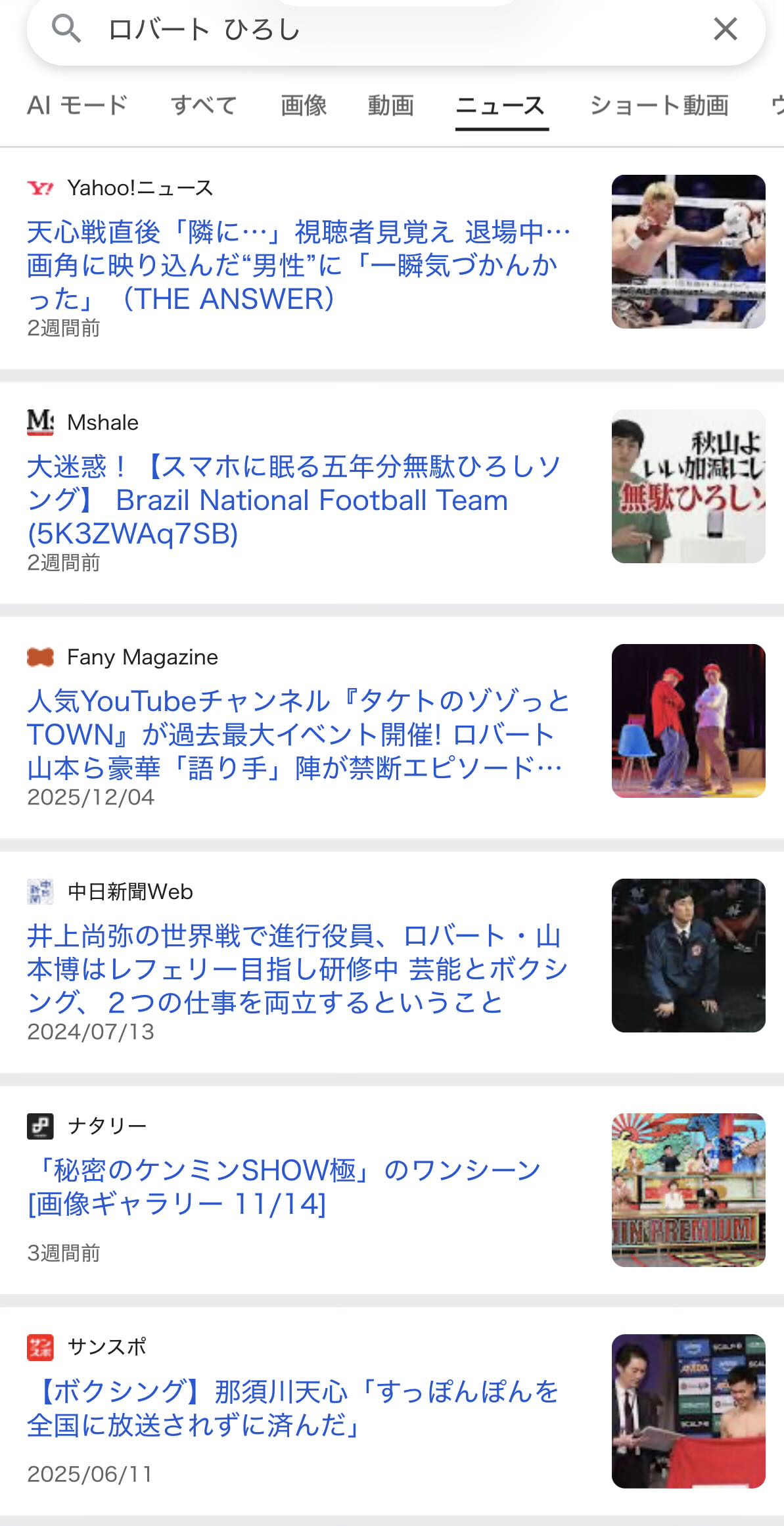Open the ナタリー 秘密のケンミンSHOW極 gallery link
This screenshot has width=784, height=1526.
pyautogui.click(x=284, y=1187)
